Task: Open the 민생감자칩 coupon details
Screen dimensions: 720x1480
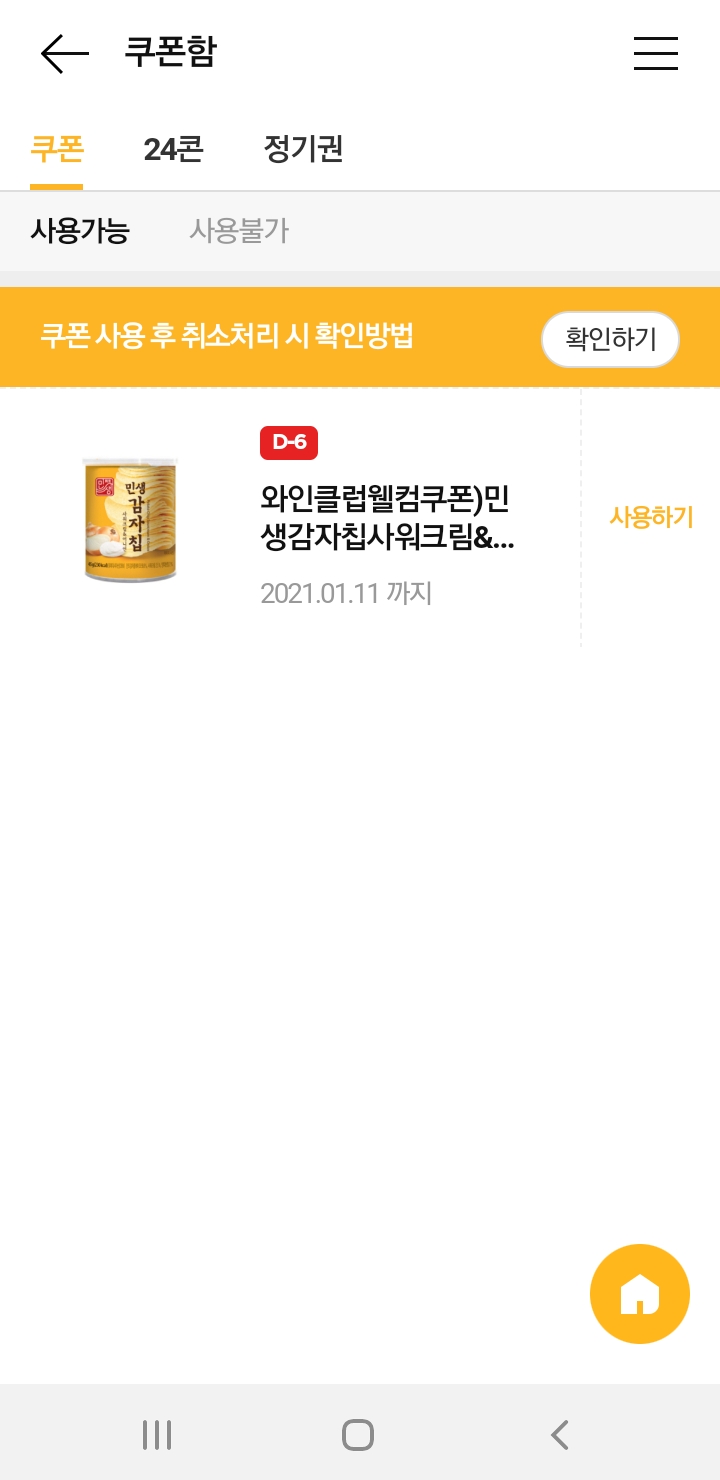Action: point(385,518)
